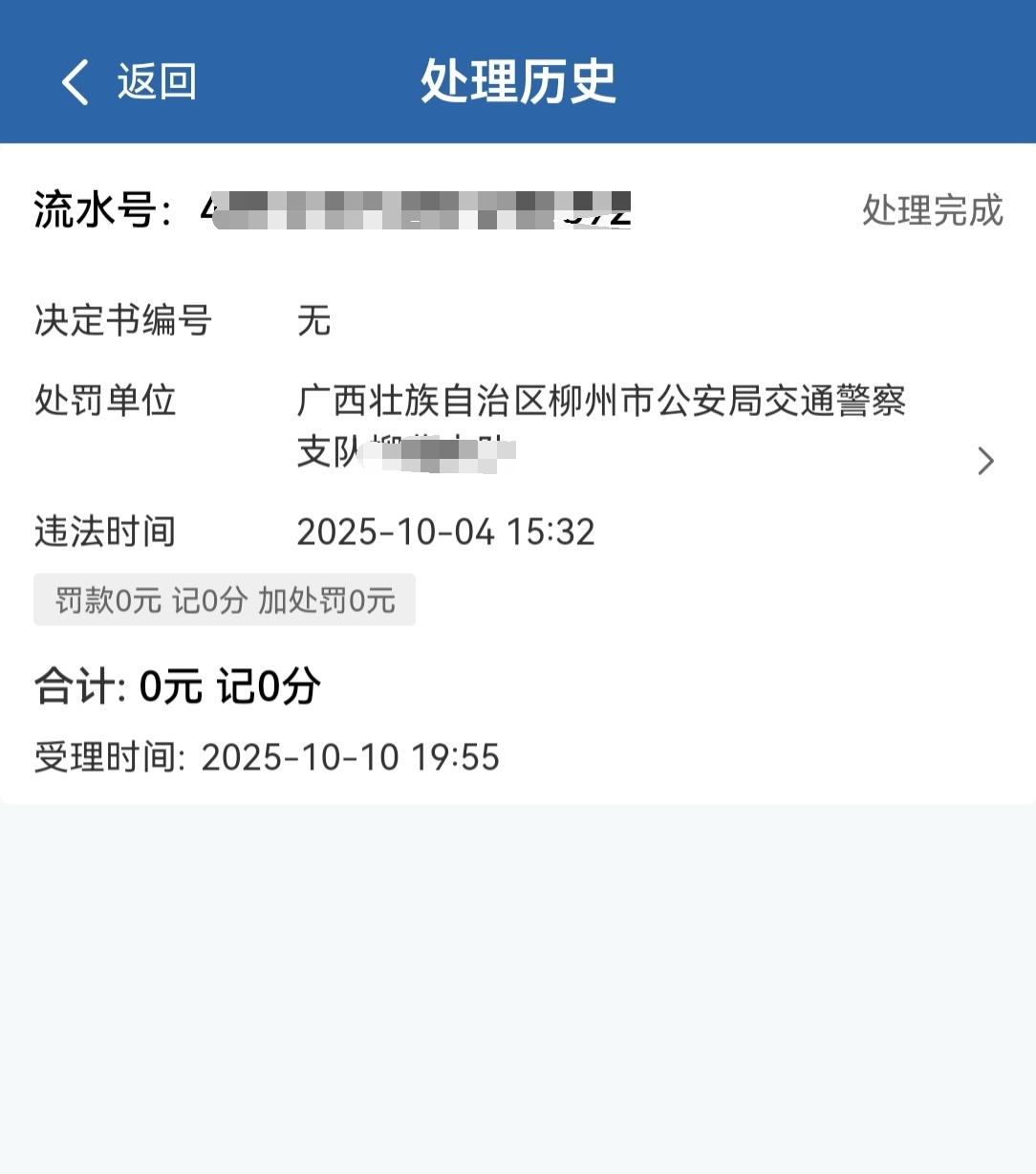Select the 处理历史 title tab

(x=517, y=82)
